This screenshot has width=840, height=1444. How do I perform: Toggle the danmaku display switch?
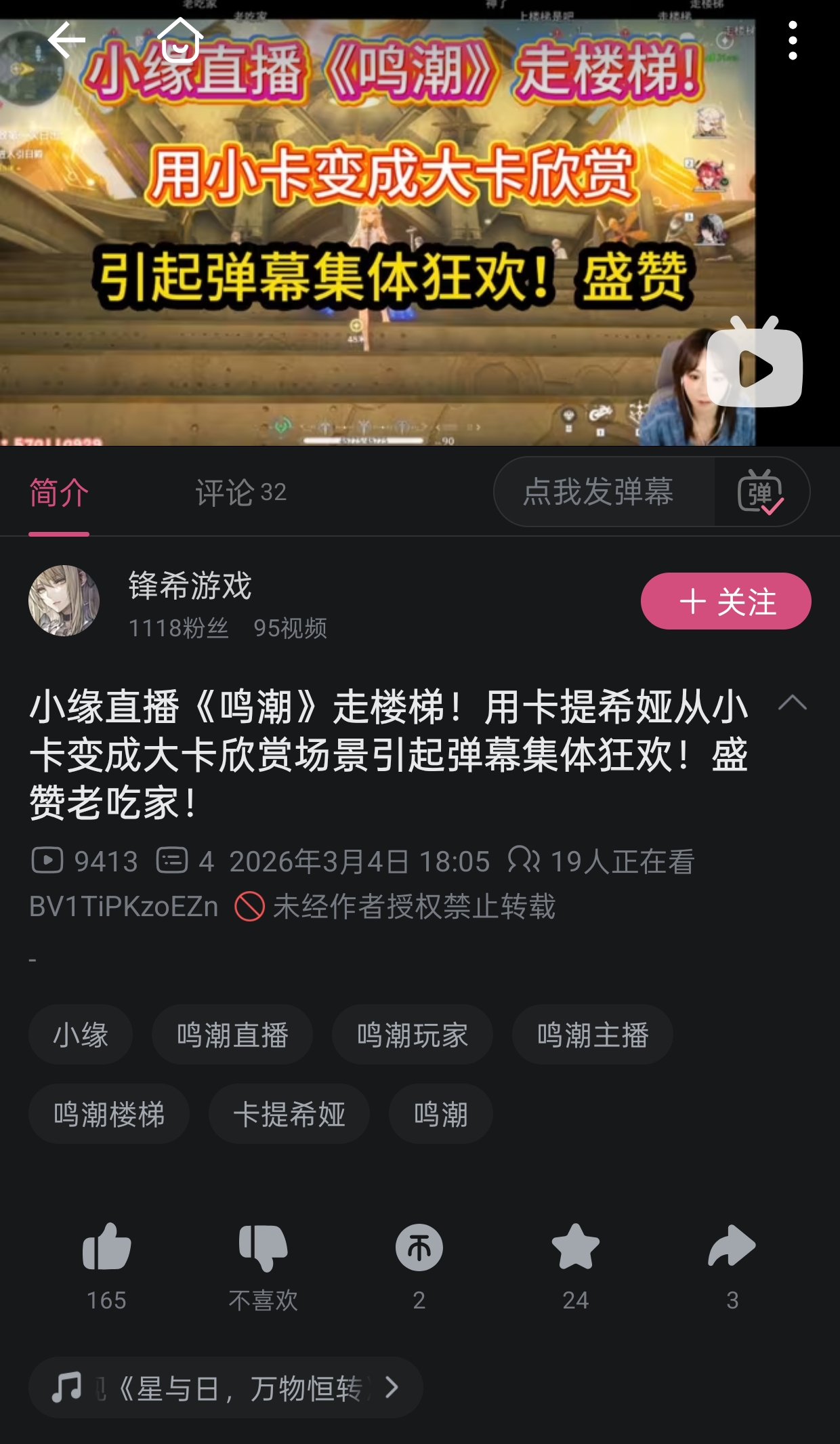760,492
